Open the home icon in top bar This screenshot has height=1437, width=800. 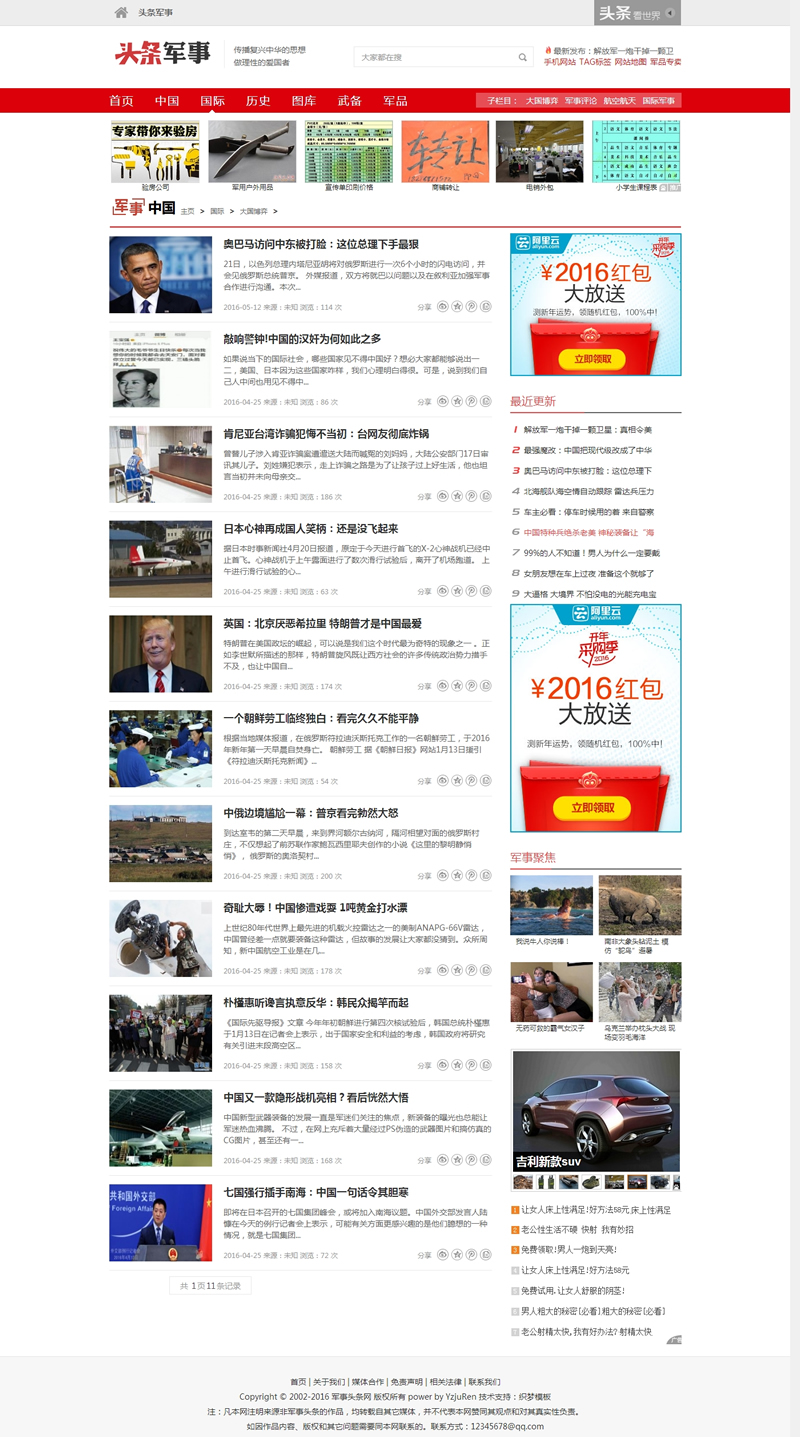(121, 12)
